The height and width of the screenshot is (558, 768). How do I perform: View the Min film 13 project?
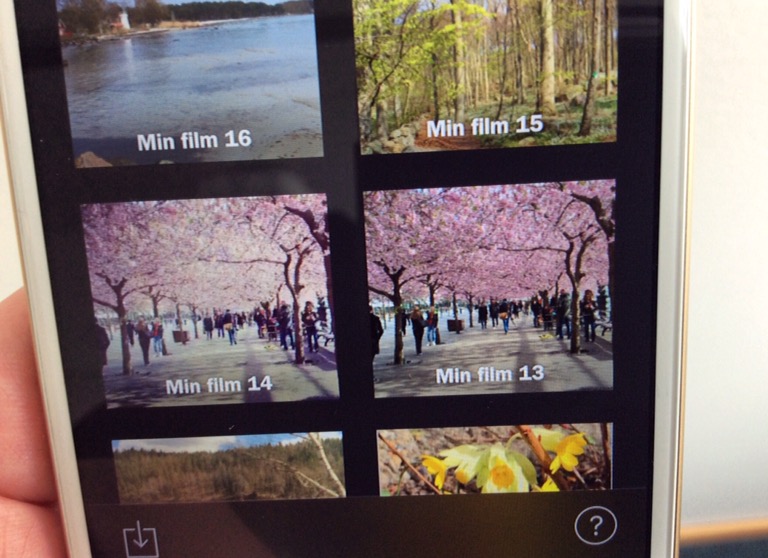point(490,290)
